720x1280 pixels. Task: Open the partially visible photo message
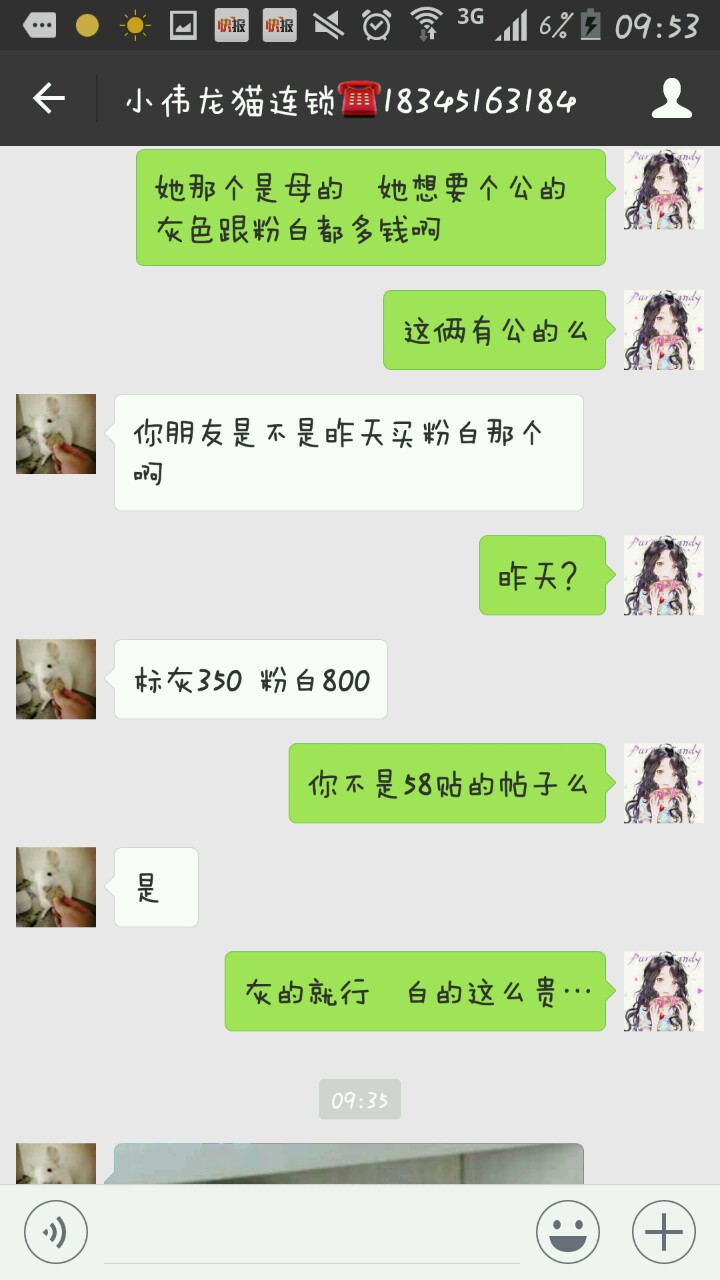[x=348, y=1164]
